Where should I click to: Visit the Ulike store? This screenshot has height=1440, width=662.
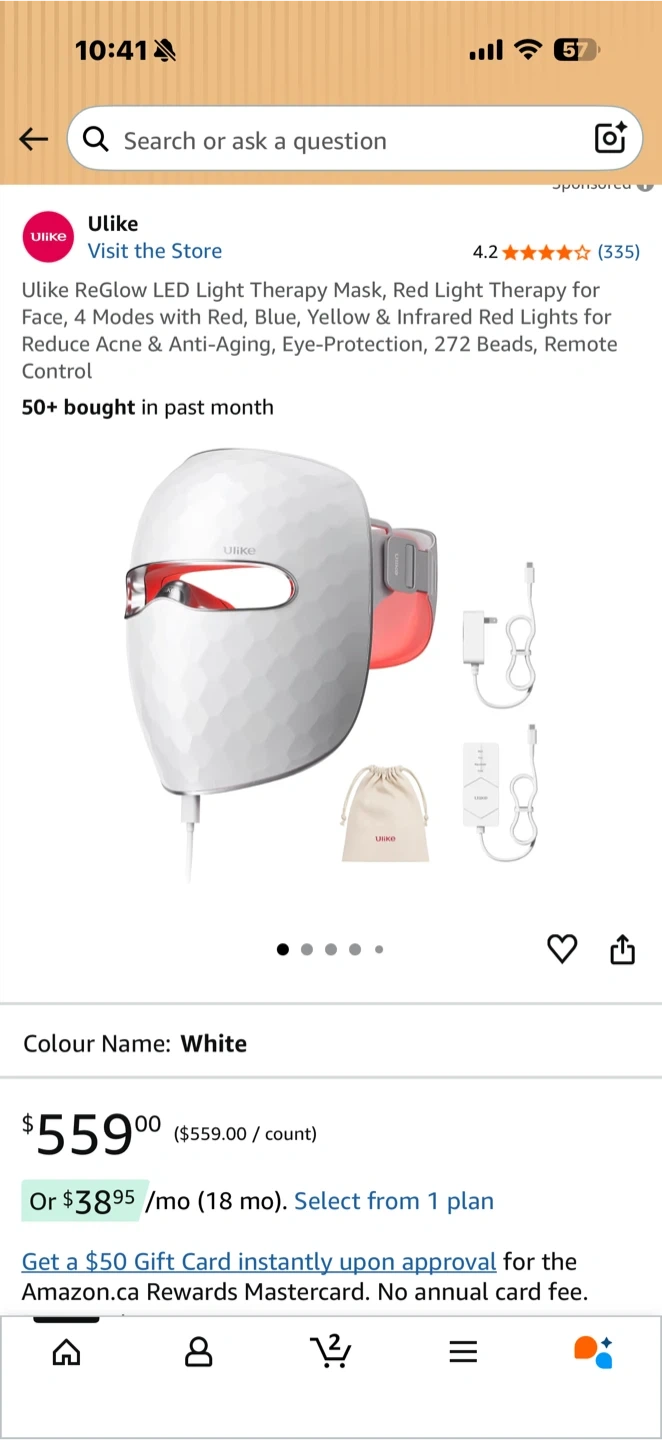pos(155,251)
